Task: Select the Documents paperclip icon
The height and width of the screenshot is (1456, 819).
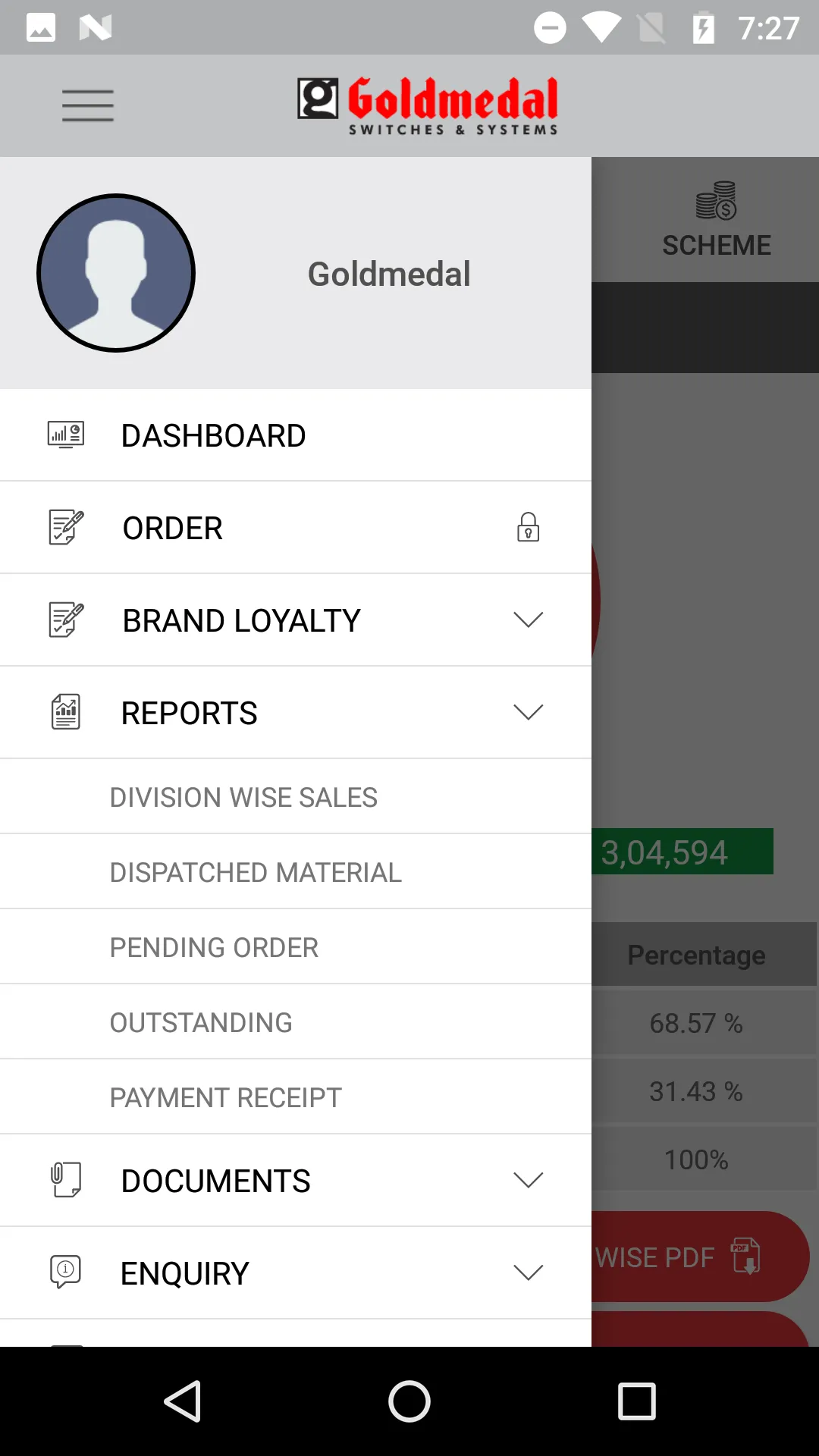Action: 64,1180
